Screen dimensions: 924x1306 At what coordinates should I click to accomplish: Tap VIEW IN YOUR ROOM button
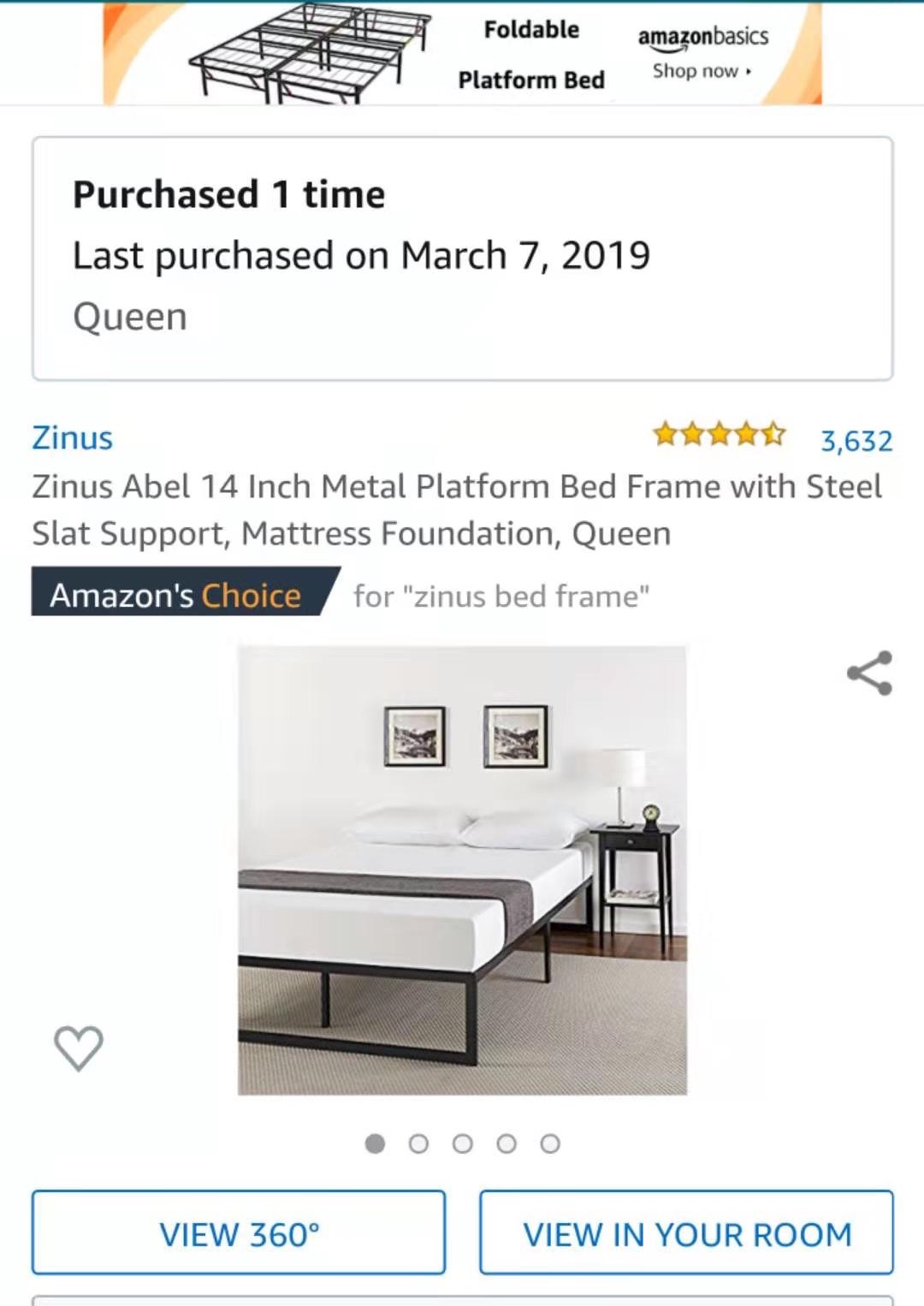click(x=686, y=1233)
